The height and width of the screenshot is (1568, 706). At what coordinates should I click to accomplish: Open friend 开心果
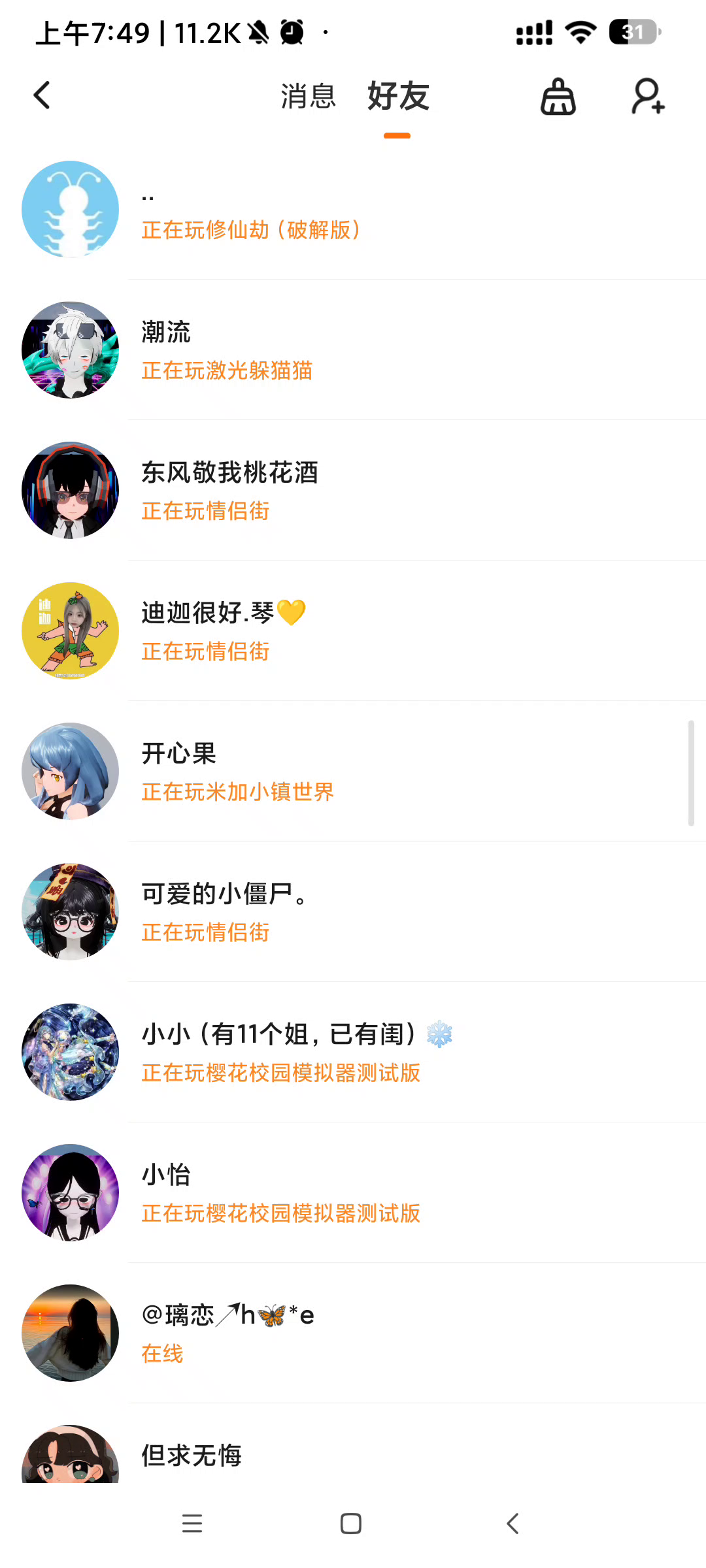(x=353, y=772)
